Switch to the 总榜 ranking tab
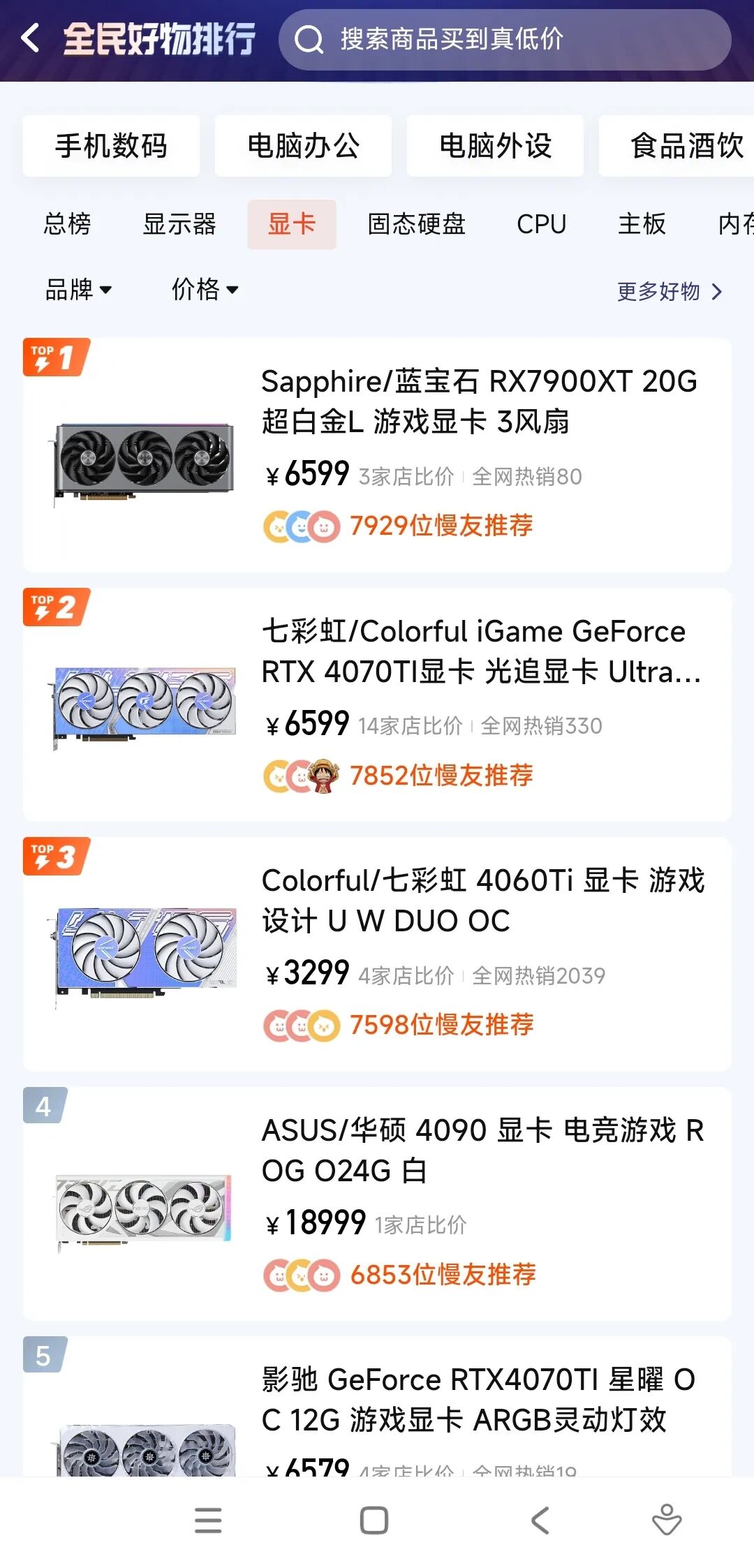Viewport: 754px width, 1568px height. click(x=67, y=224)
